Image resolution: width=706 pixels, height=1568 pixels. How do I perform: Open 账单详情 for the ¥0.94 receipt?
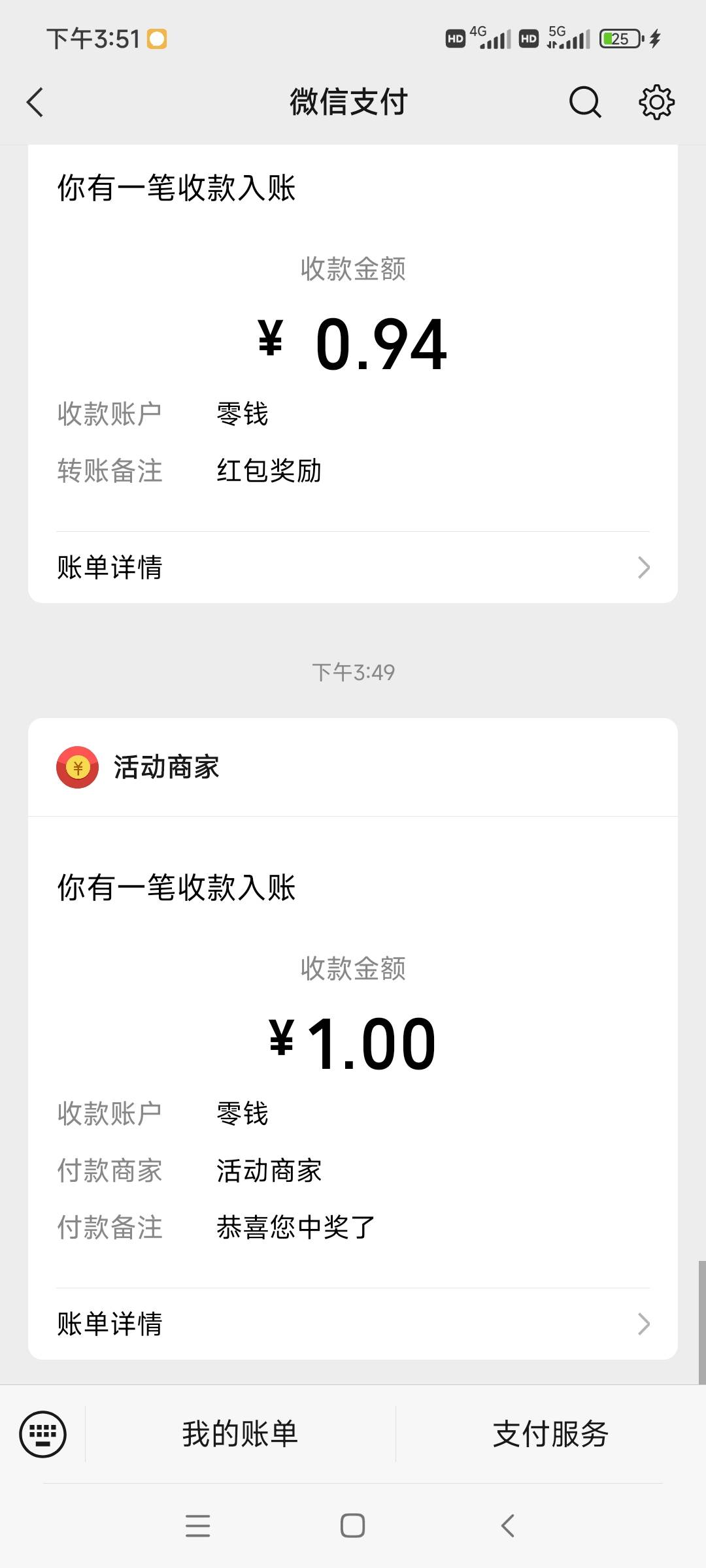click(x=353, y=567)
